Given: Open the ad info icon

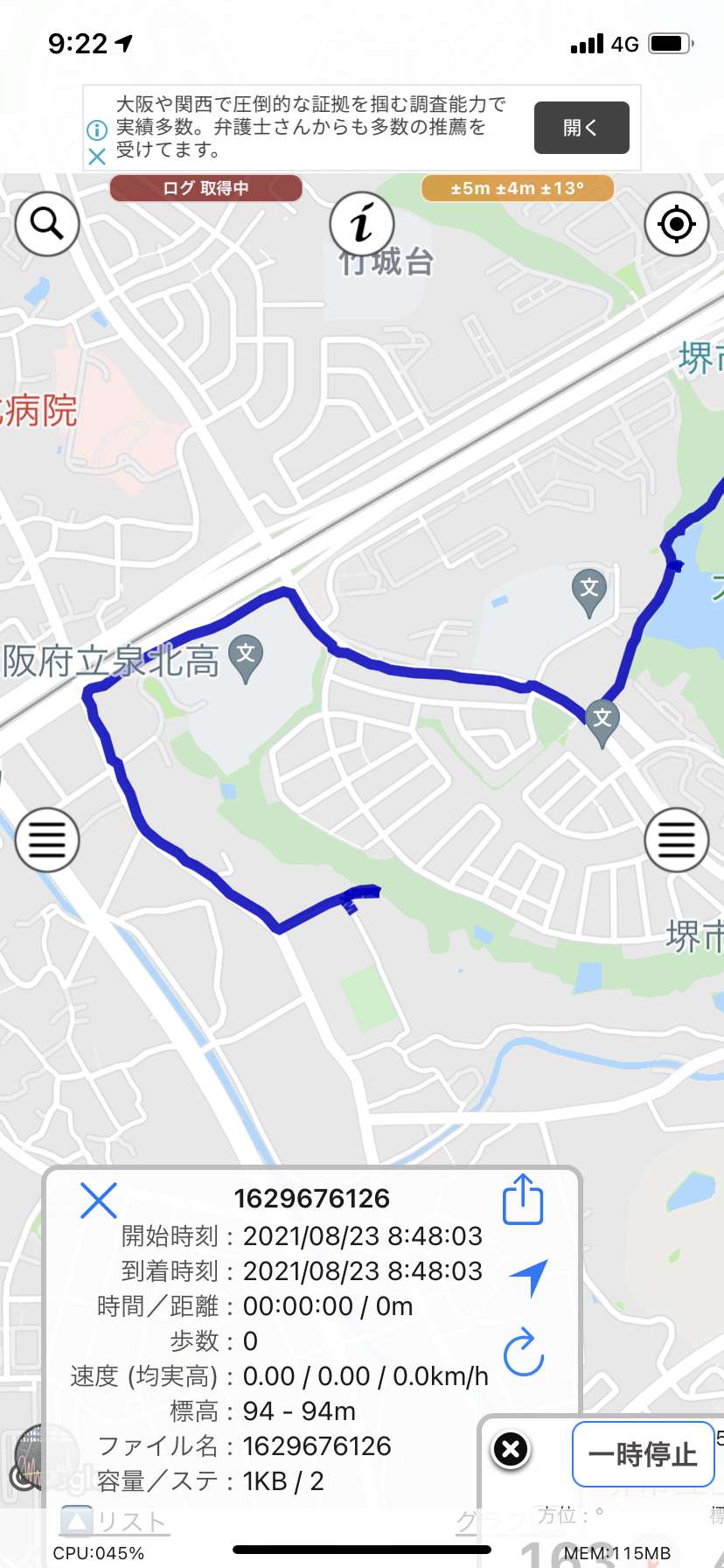Looking at the screenshot, I should (x=97, y=130).
